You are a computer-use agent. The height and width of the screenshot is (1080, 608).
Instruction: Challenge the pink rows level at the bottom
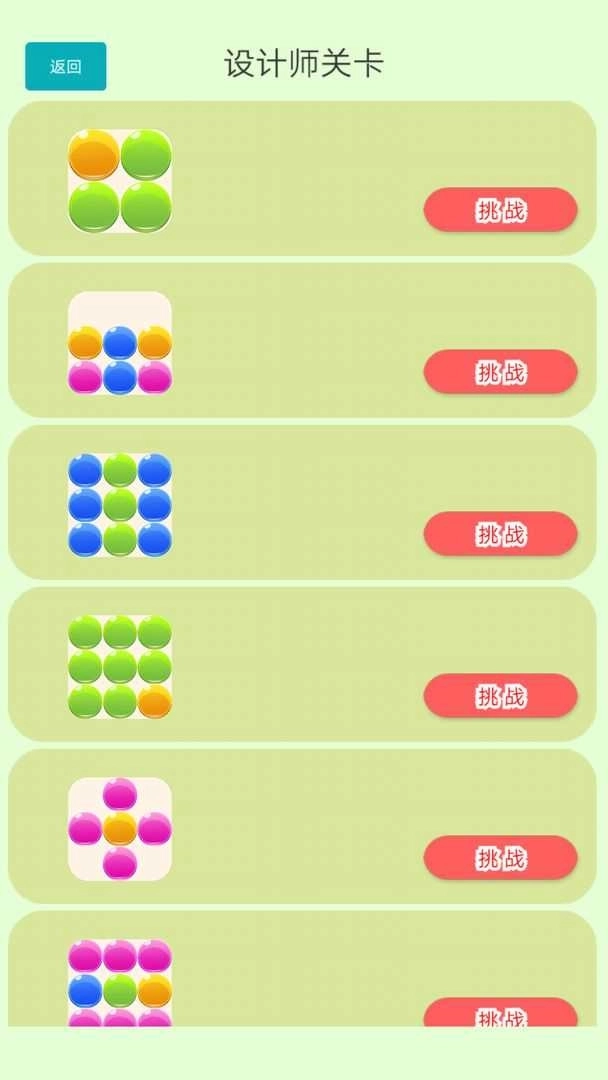[500, 1014]
